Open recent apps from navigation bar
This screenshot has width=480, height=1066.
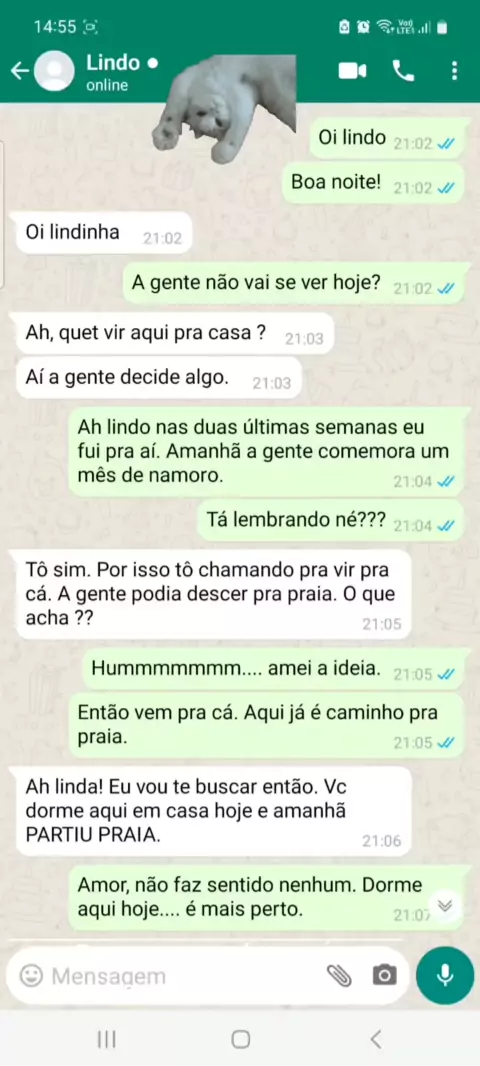click(105, 1038)
